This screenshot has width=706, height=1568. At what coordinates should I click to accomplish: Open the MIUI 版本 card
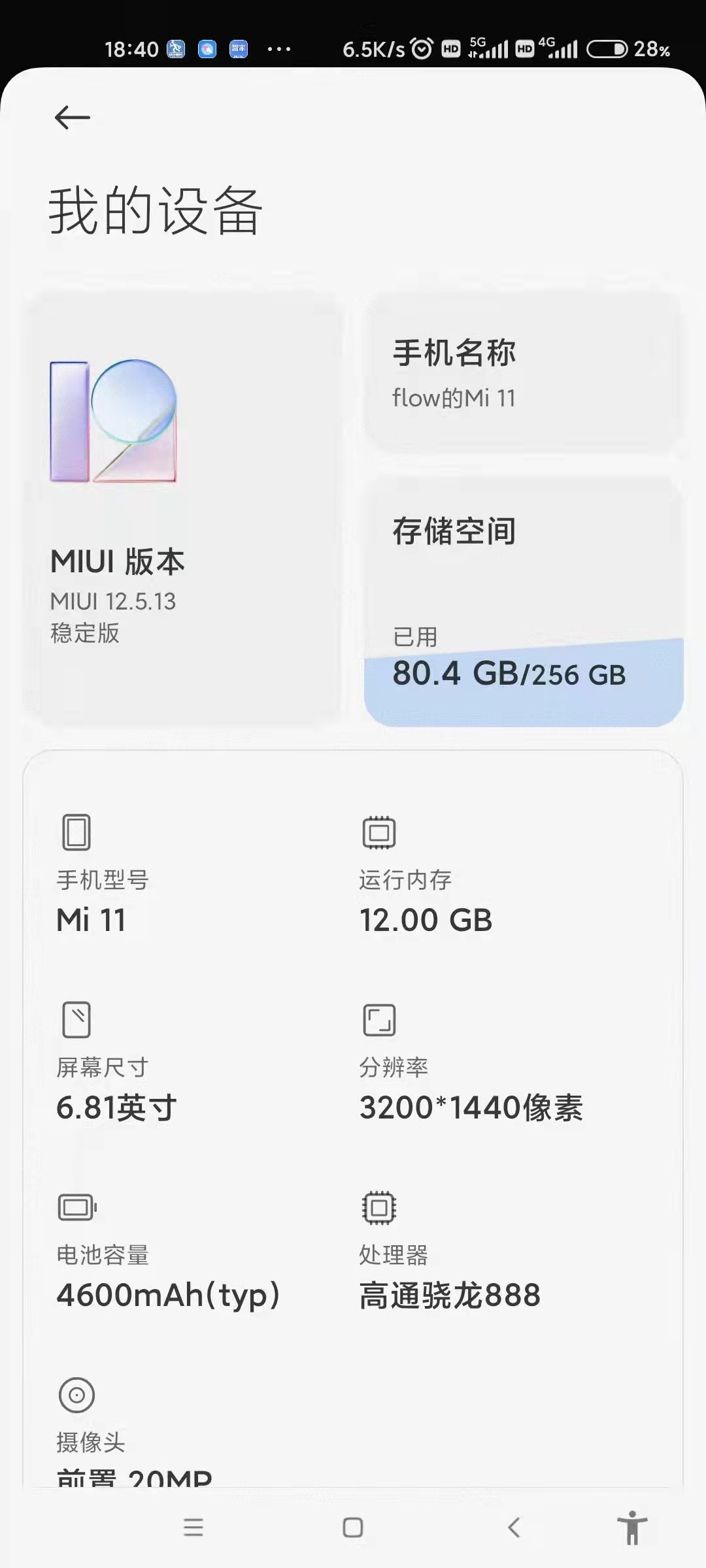click(x=182, y=509)
